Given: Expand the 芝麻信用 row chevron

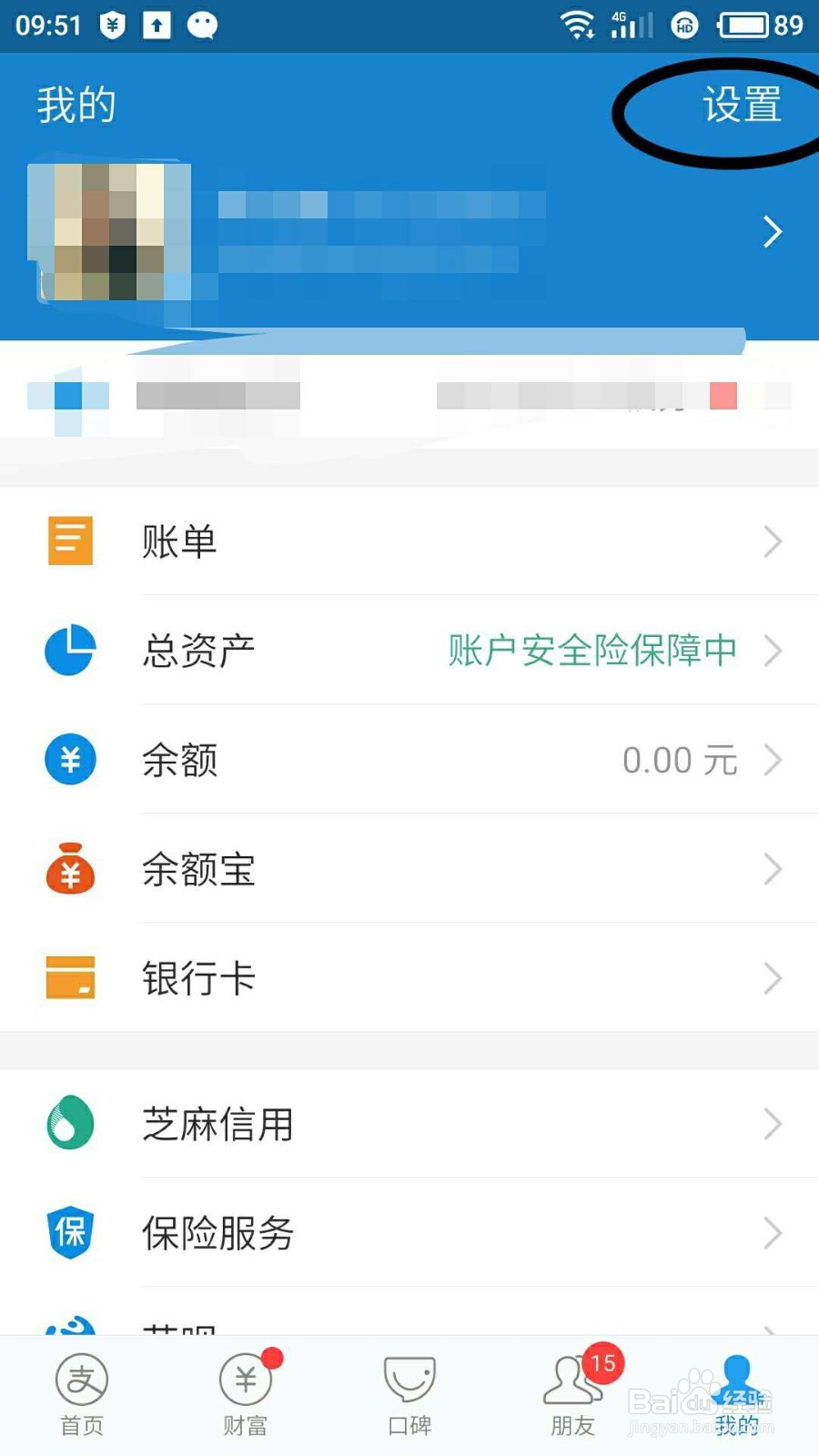Looking at the screenshot, I should pyautogui.click(x=773, y=1123).
